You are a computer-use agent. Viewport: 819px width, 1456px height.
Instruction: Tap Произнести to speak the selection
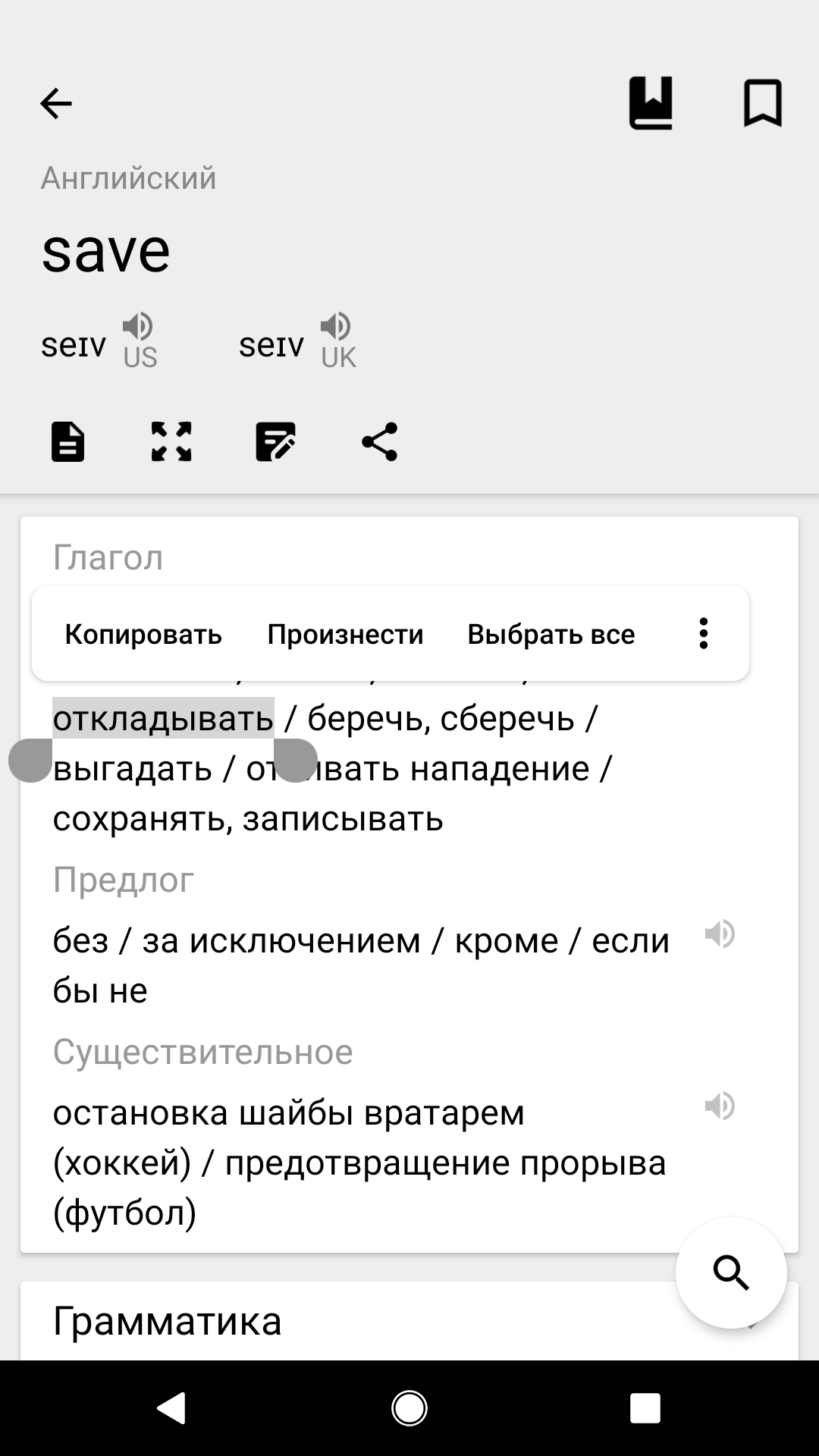click(x=346, y=634)
